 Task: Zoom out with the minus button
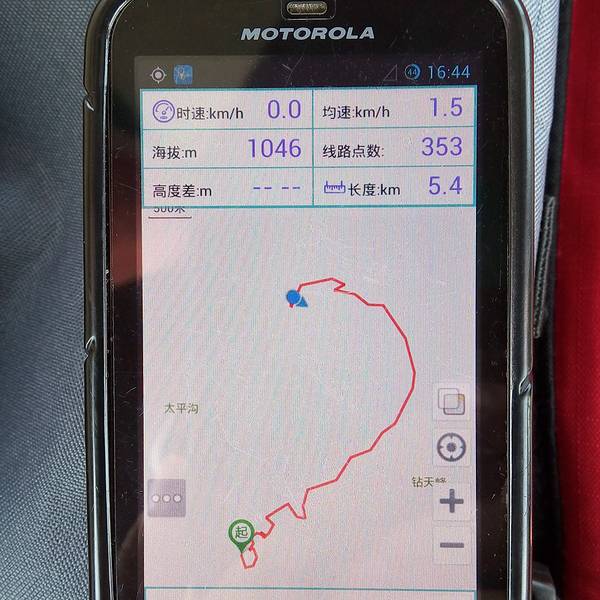pyautogui.click(x=452, y=546)
